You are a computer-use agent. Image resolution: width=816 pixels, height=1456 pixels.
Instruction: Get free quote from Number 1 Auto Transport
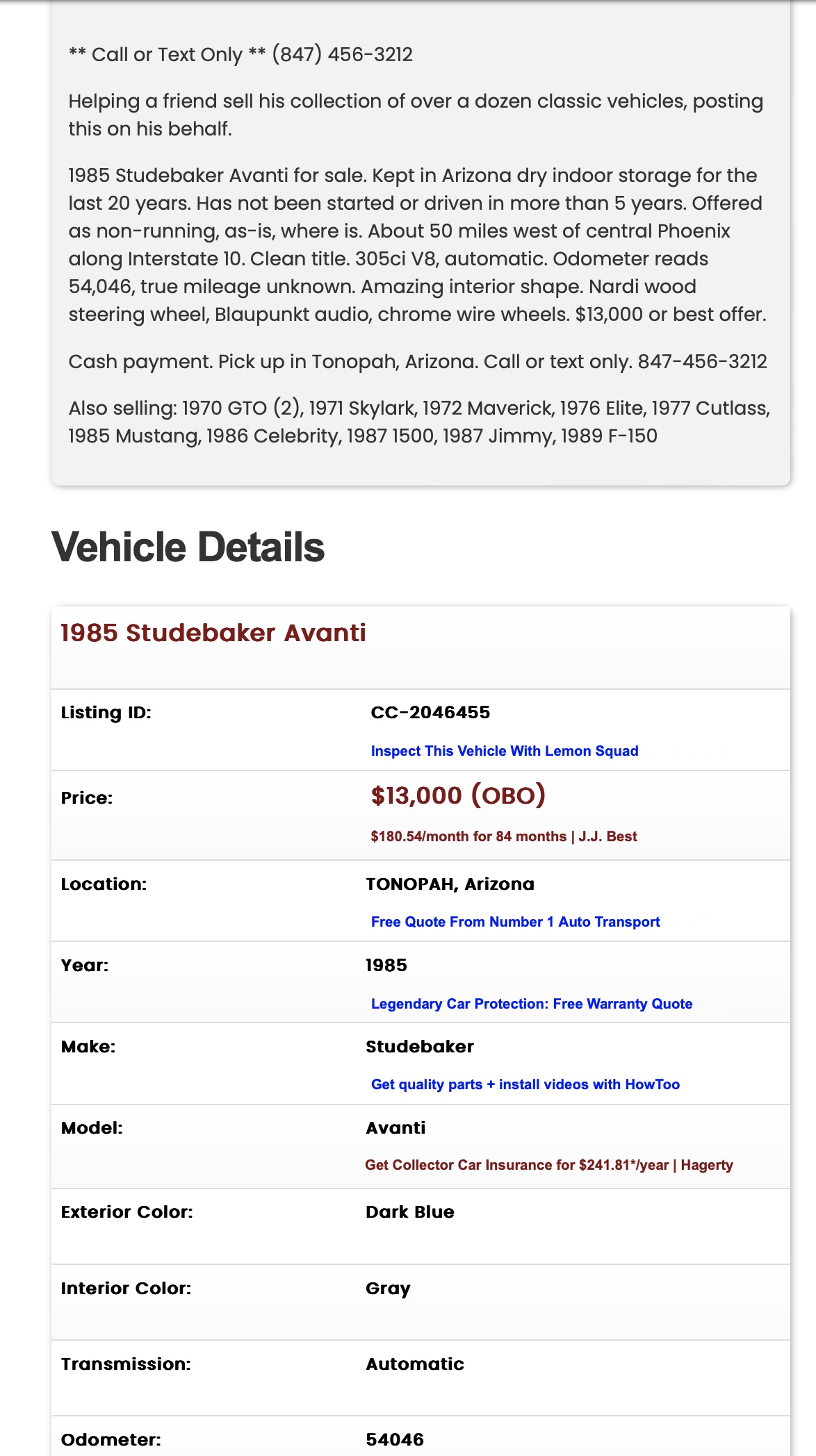click(515, 922)
